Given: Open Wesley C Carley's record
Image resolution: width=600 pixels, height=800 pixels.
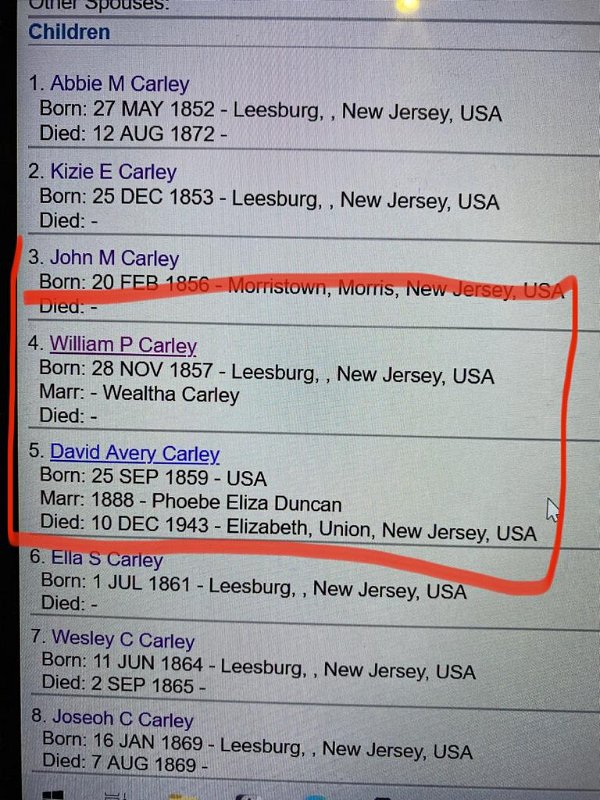Looking at the screenshot, I should 123,639.
